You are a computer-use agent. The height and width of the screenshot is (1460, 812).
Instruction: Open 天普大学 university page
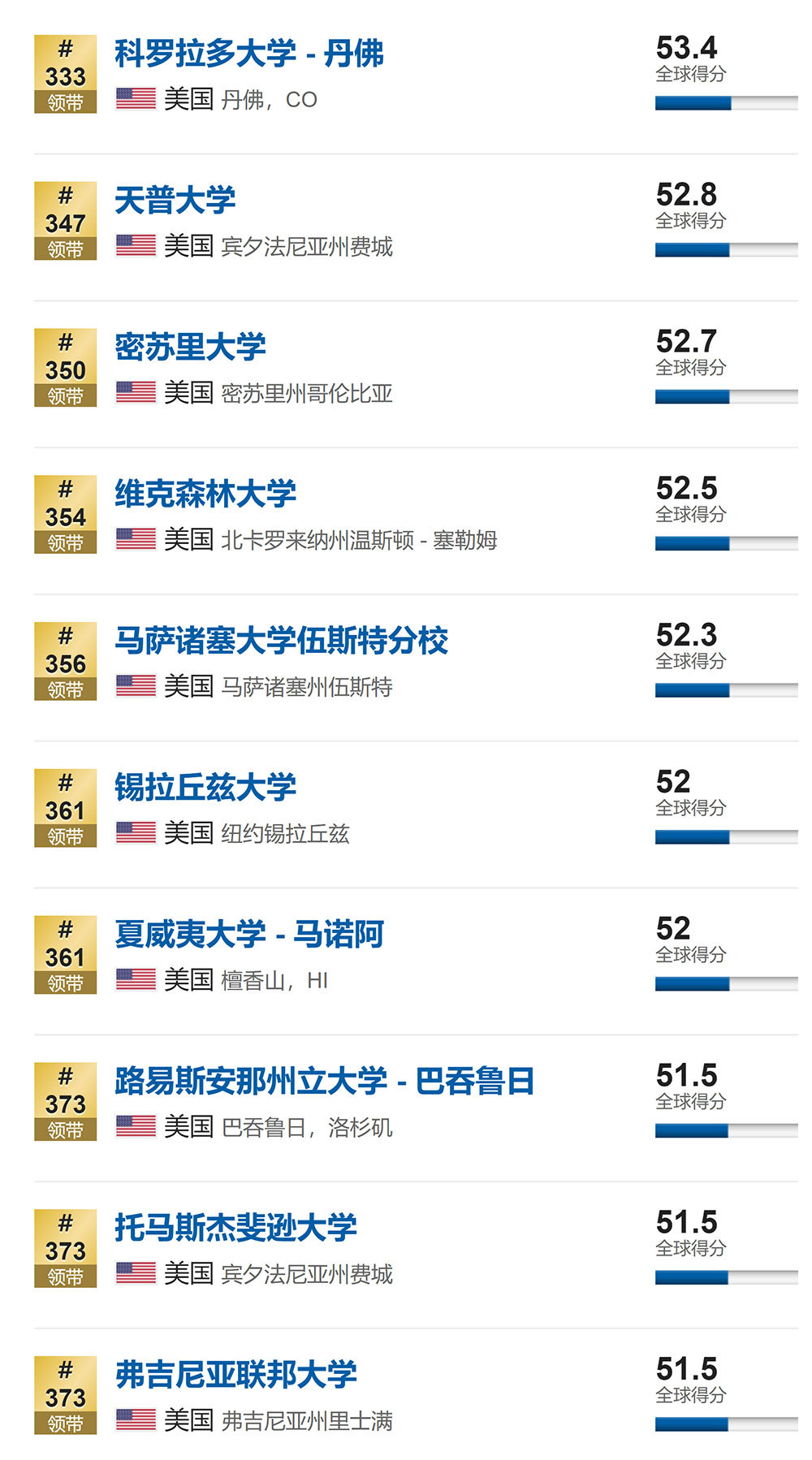(x=175, y=201)
